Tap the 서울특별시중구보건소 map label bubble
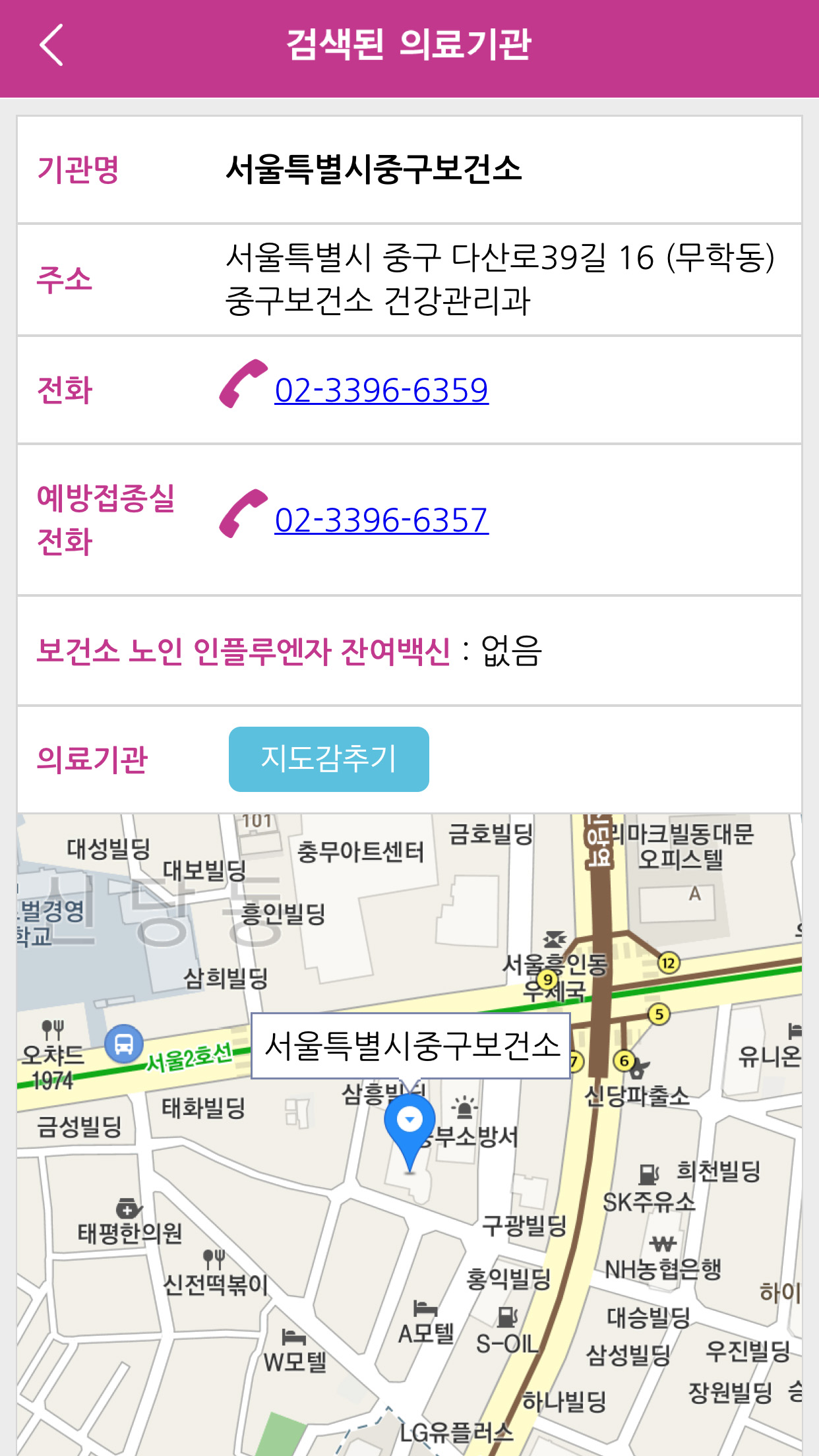This screenshot has height=1456, width=819. click(x=411, y=1046)
